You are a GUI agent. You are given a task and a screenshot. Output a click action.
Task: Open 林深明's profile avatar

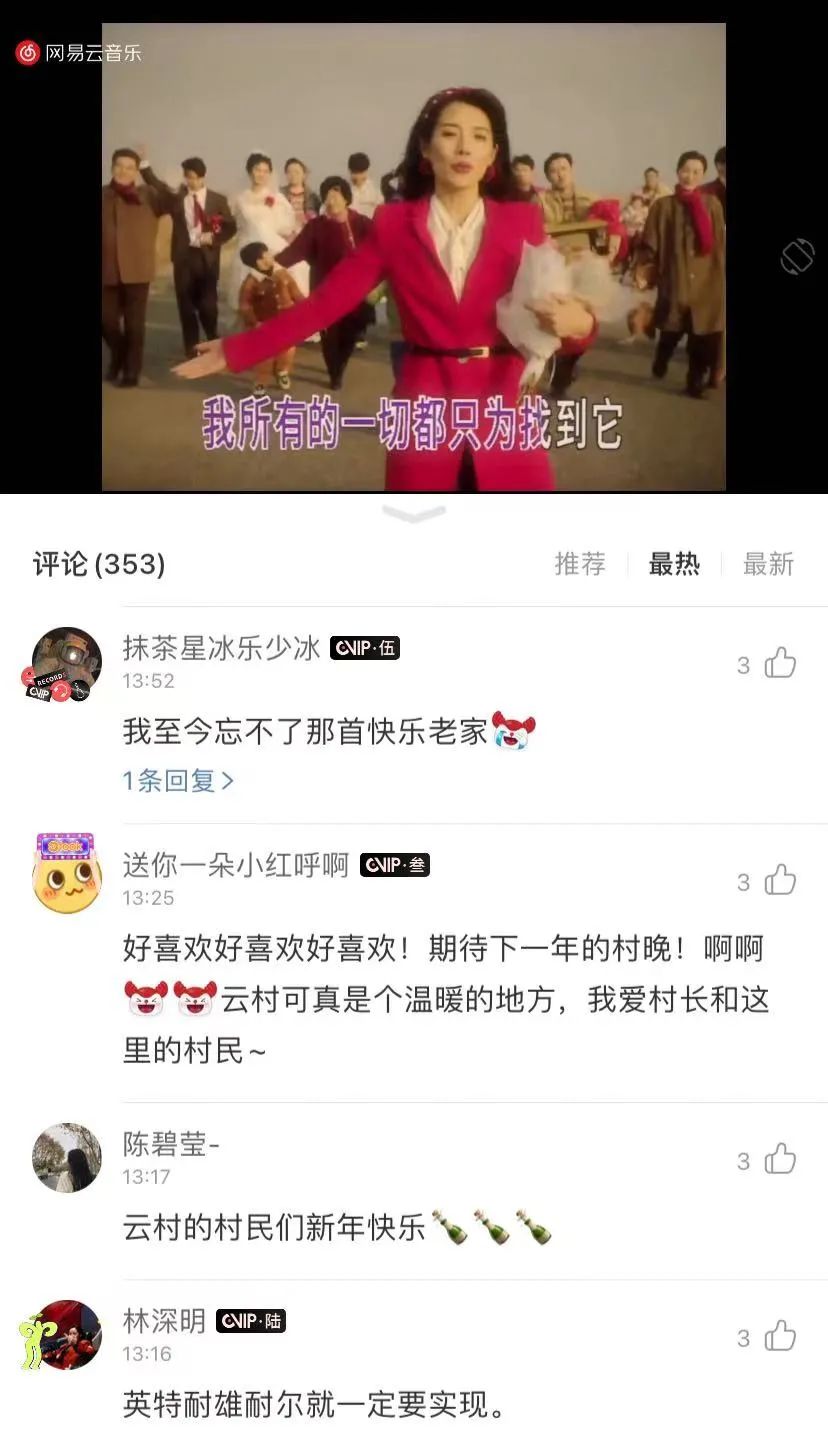(x=67, y=1334)
